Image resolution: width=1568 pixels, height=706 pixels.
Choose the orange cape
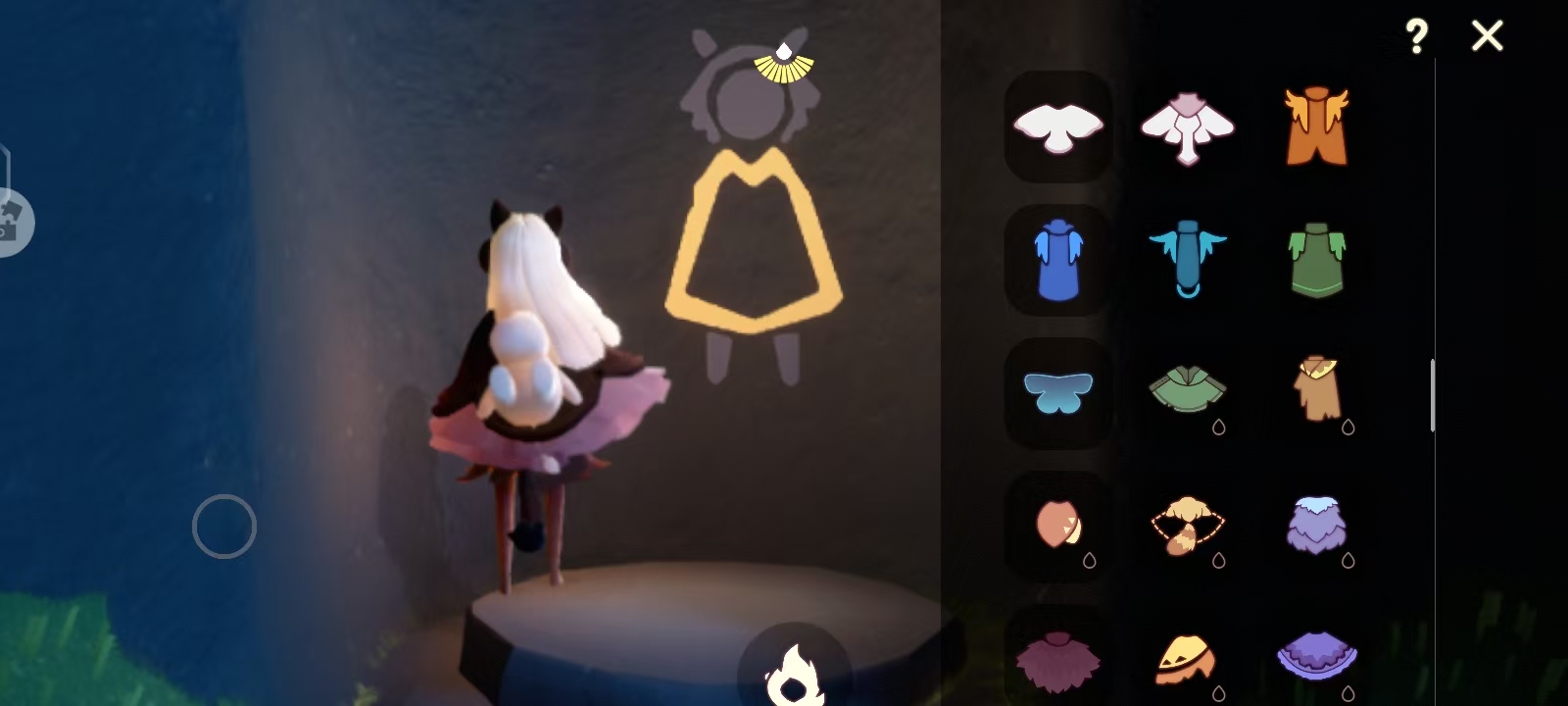pyautogui.click(x=1316, y=127)
